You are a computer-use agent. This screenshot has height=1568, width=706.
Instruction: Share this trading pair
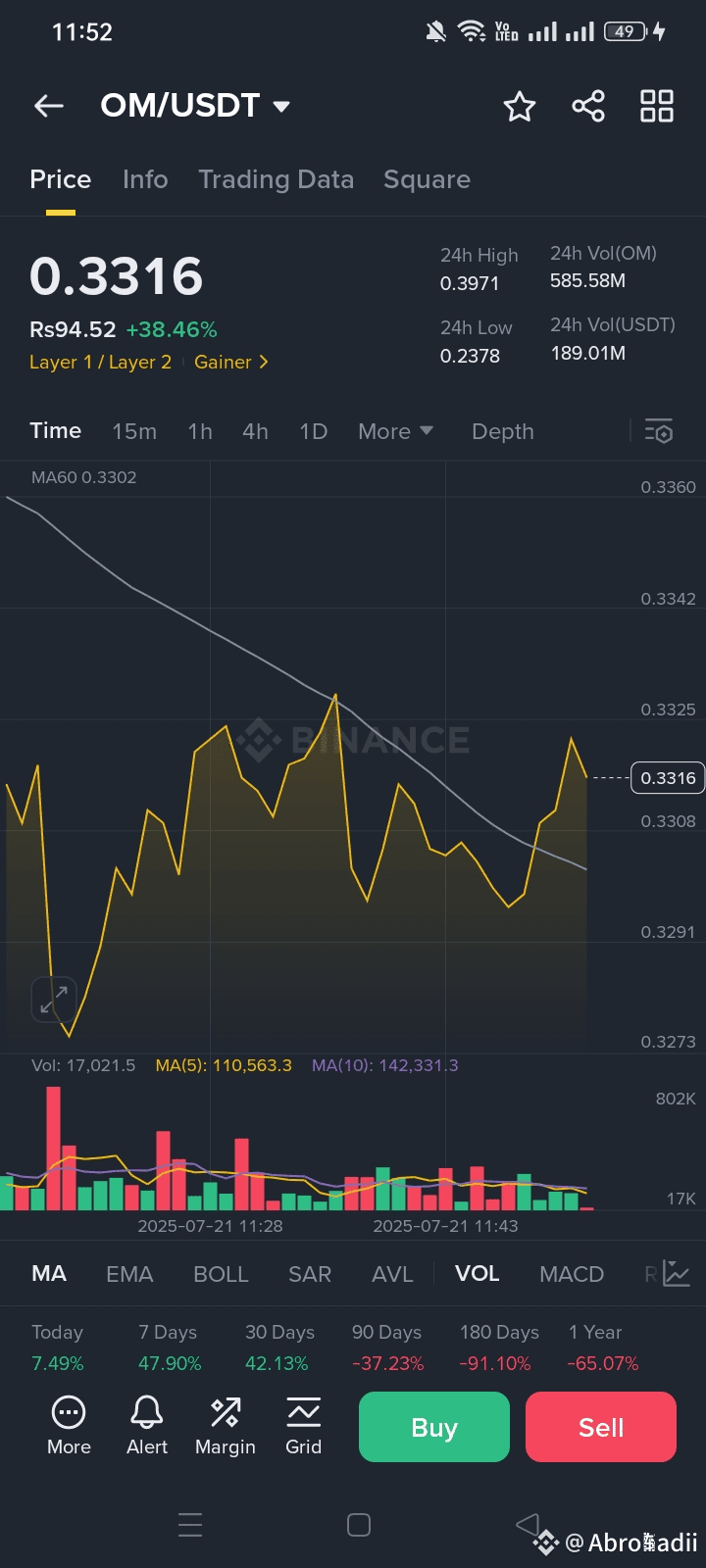point(588,106)
